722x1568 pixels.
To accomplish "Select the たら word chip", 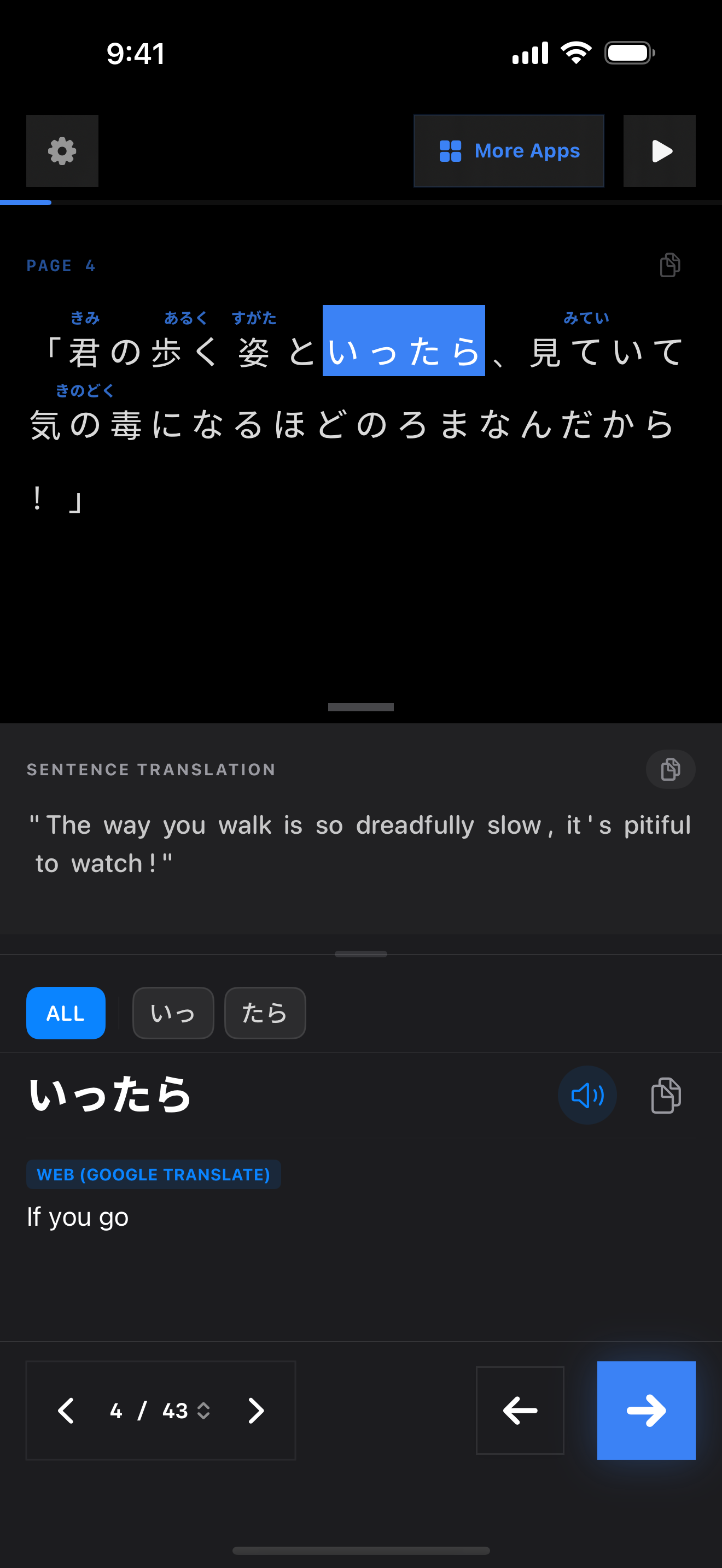I will [x=265, y=1013].
